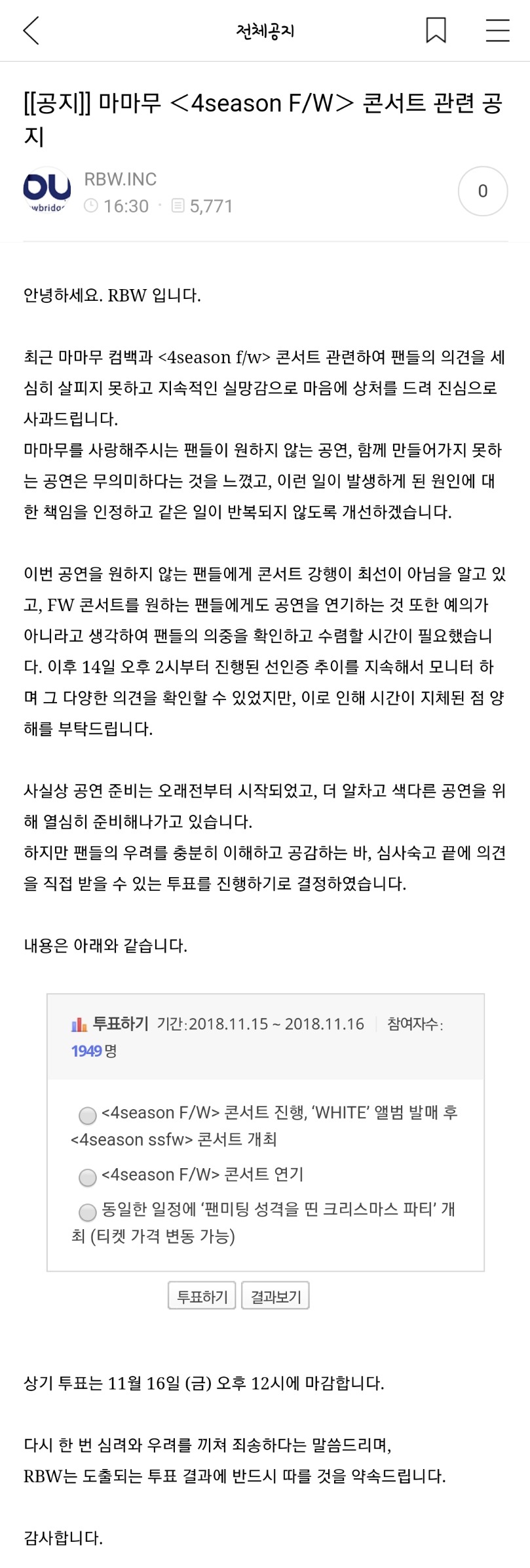This screenshot has height=1568, width=530.
Task: Open the comments count bubble
Action: pos(483,191)
